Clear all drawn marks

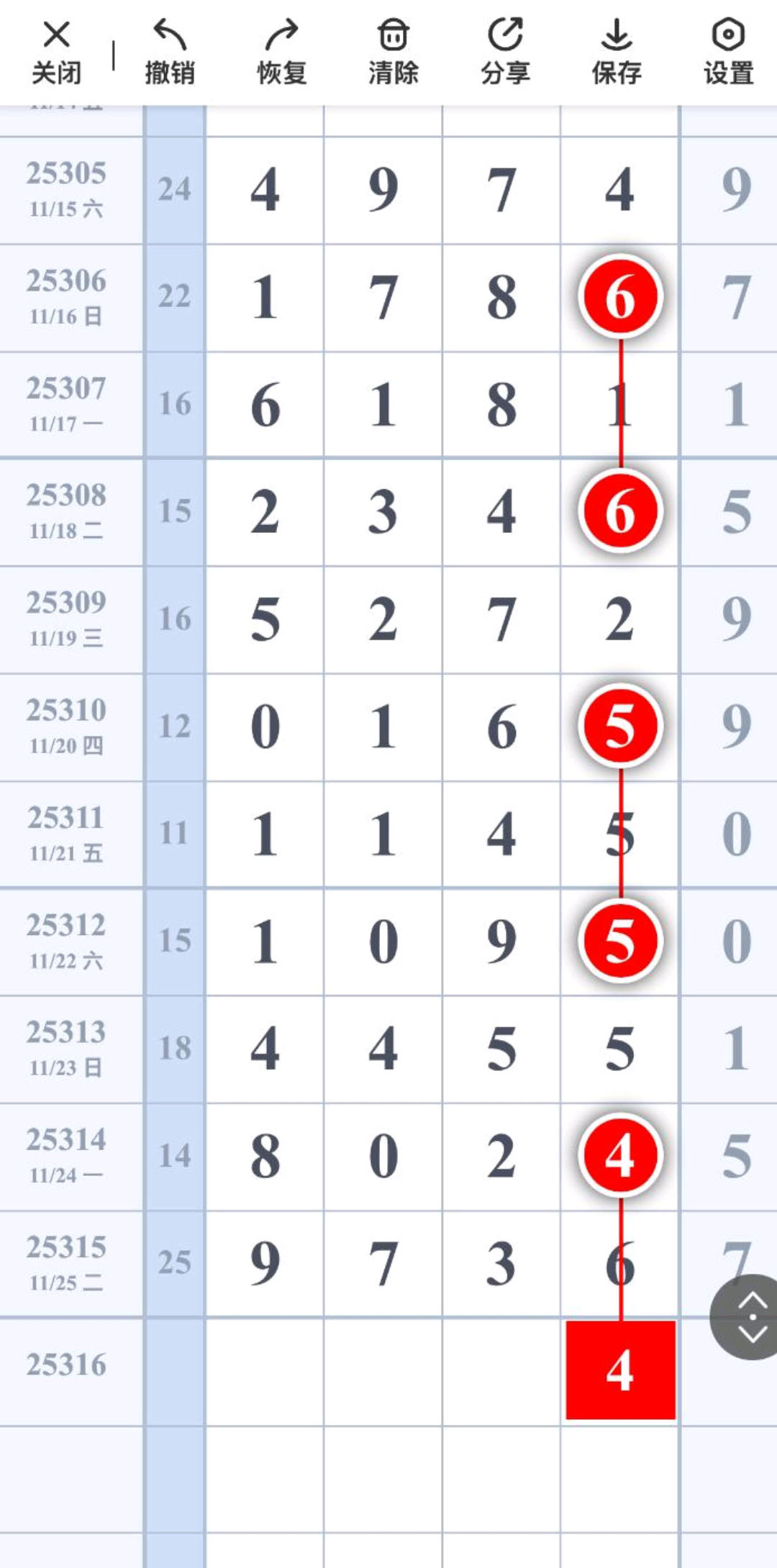[394, 53]
